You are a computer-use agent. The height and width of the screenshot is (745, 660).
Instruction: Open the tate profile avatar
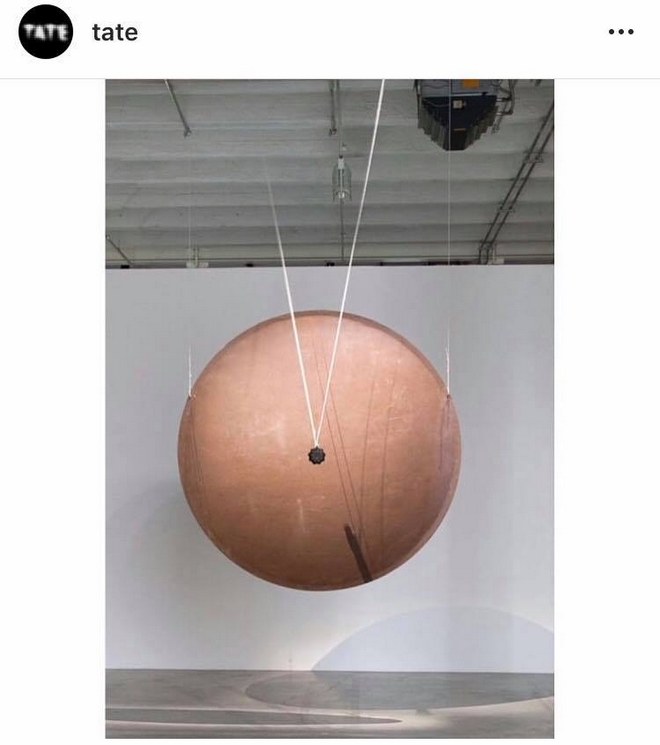coord(46,32)
